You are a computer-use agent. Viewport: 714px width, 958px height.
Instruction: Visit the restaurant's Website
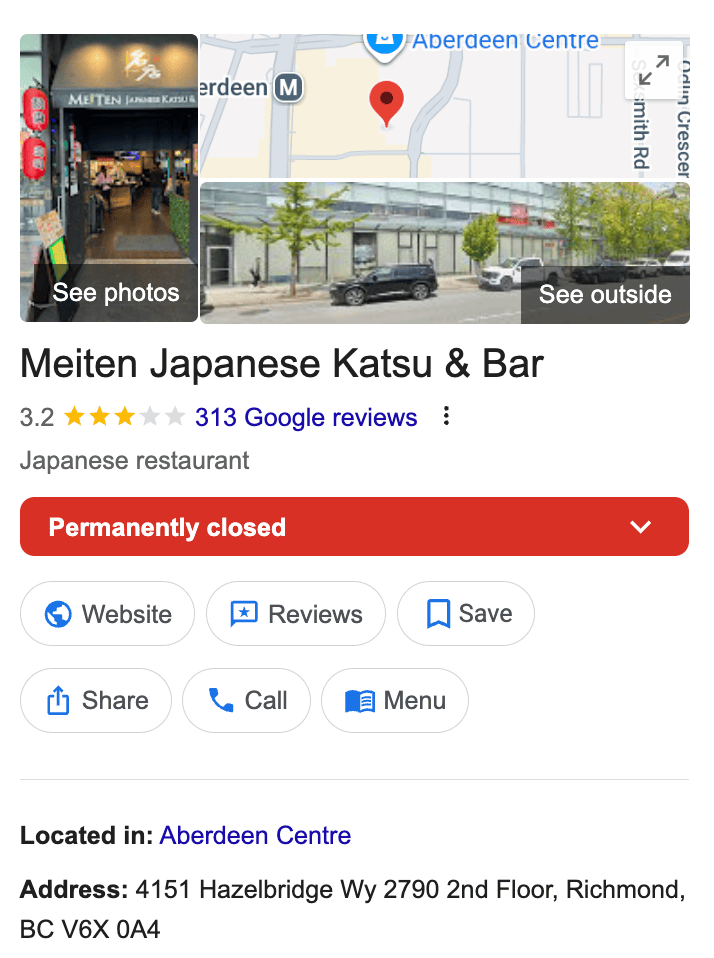[x=108, y=614]
